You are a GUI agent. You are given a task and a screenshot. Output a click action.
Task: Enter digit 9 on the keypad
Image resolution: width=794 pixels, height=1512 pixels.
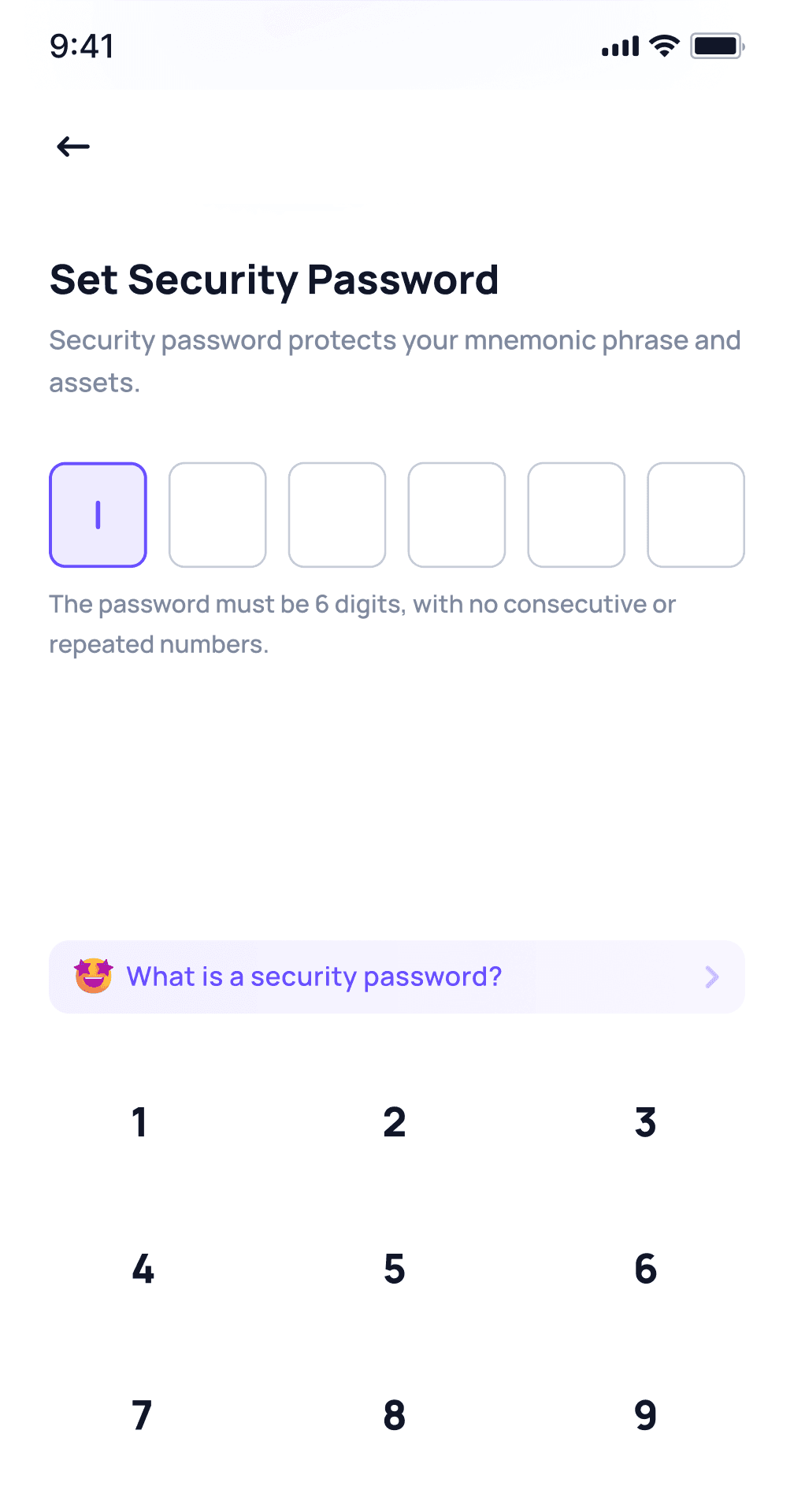(646, 1415)
